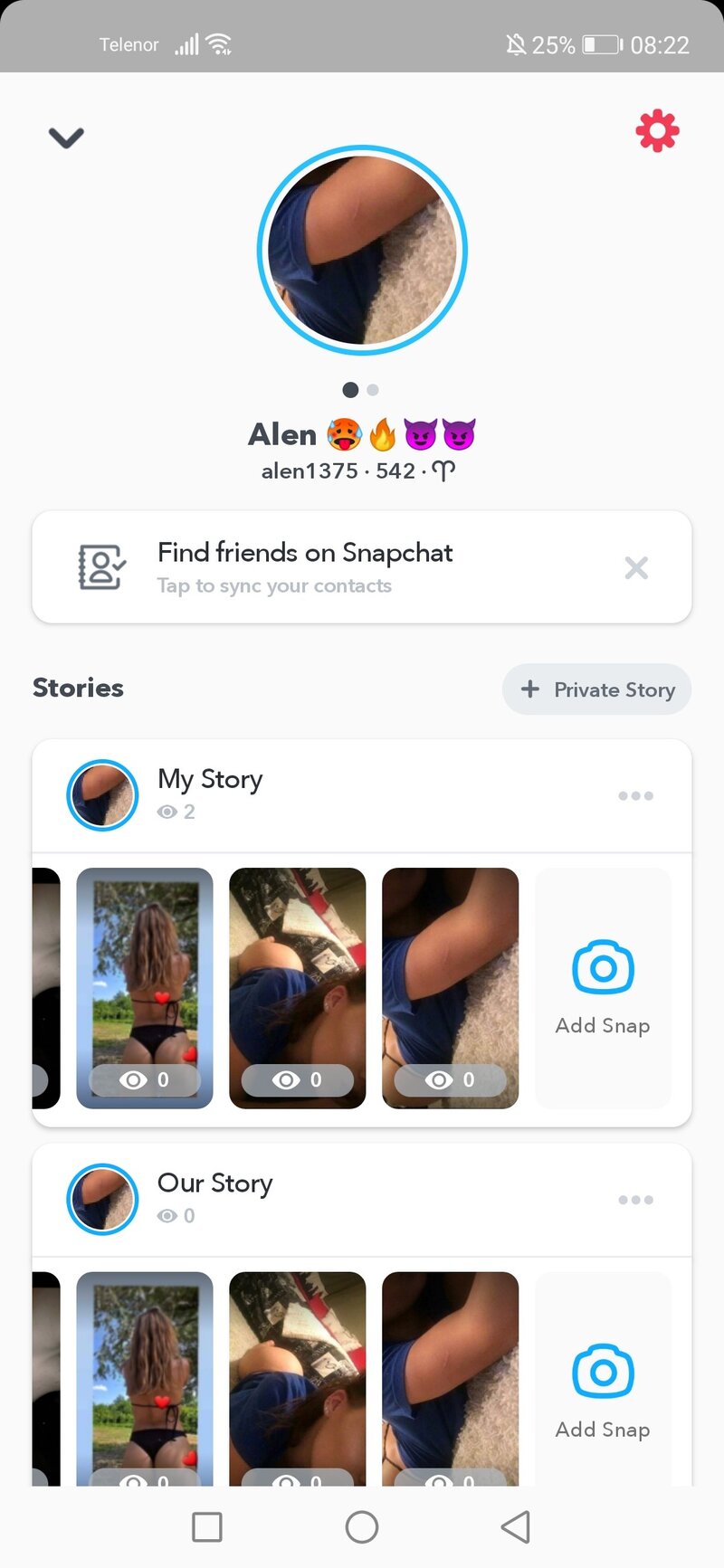The image size is (724, 1568).
Task: Tap the small story avatar beside Our Story
Action: [102, 1199]
